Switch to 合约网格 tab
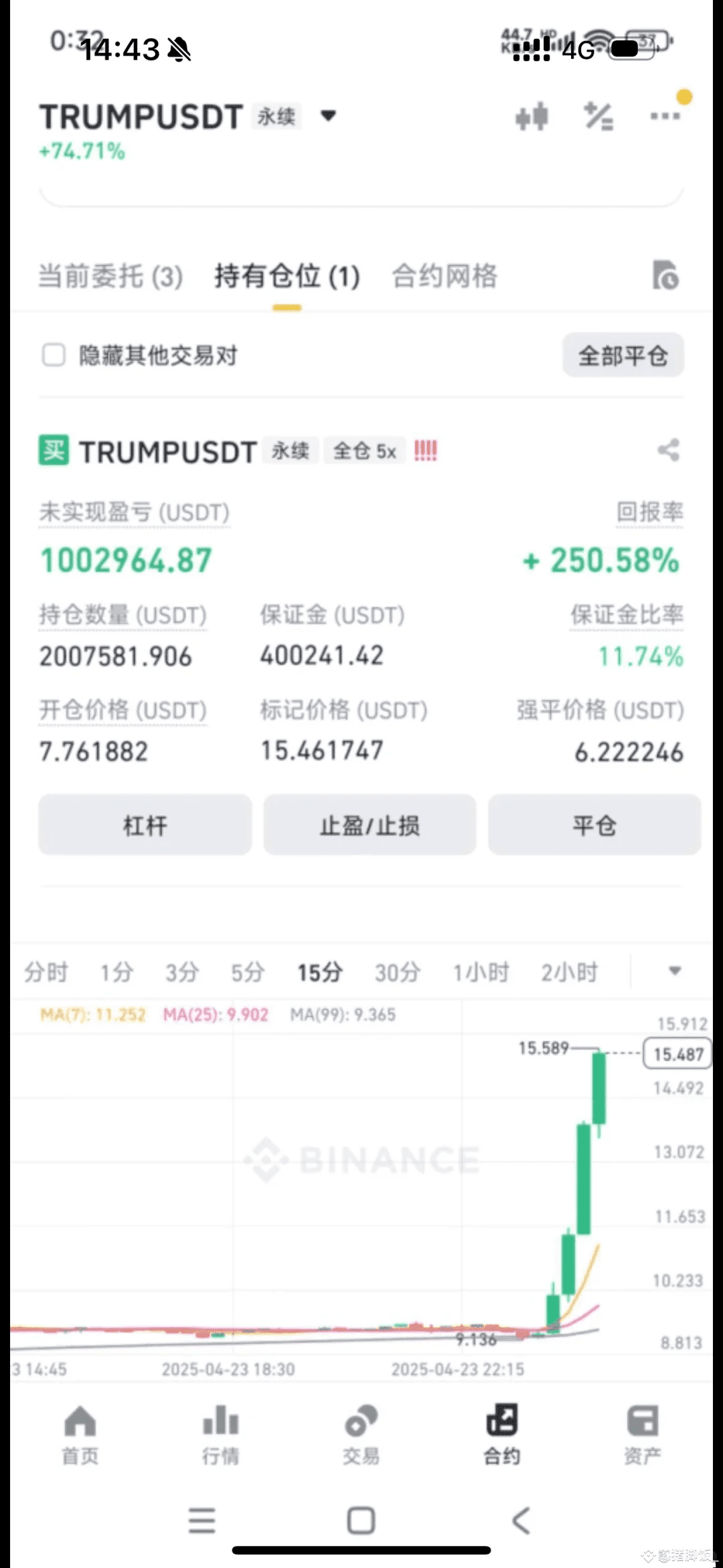 [x=445, y=276]
